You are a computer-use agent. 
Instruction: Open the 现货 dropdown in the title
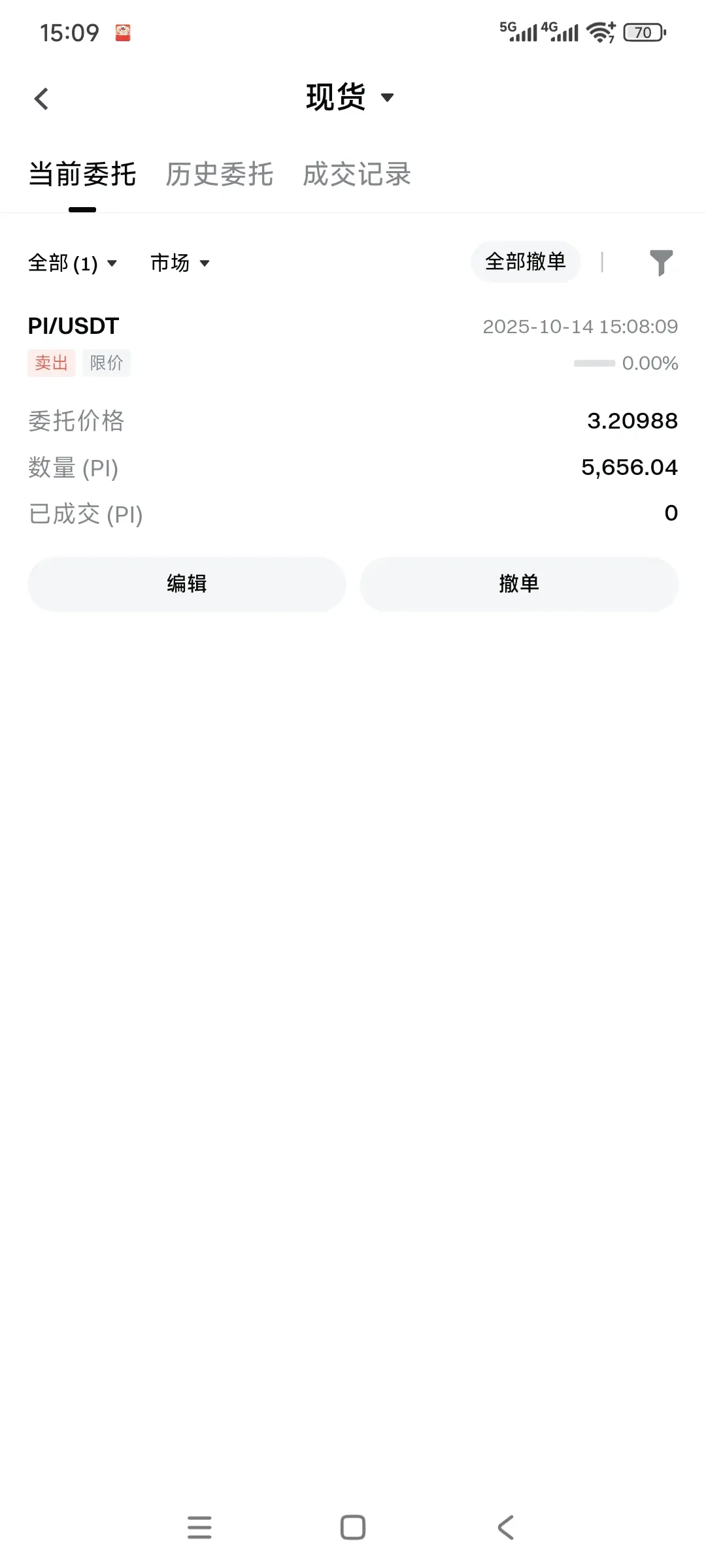pyautogui.click(x=350, y=98)
